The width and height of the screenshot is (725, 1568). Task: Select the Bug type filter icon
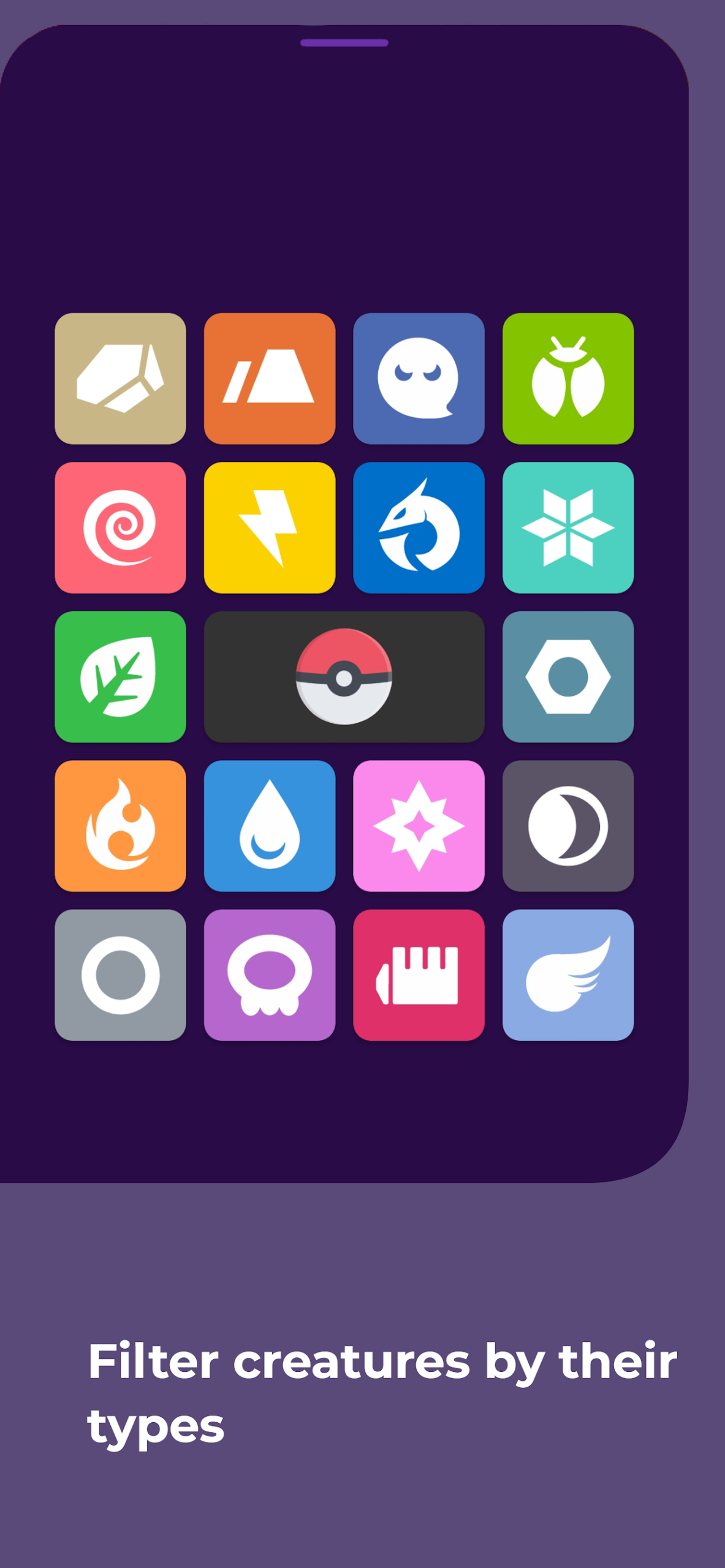point(568,378)
